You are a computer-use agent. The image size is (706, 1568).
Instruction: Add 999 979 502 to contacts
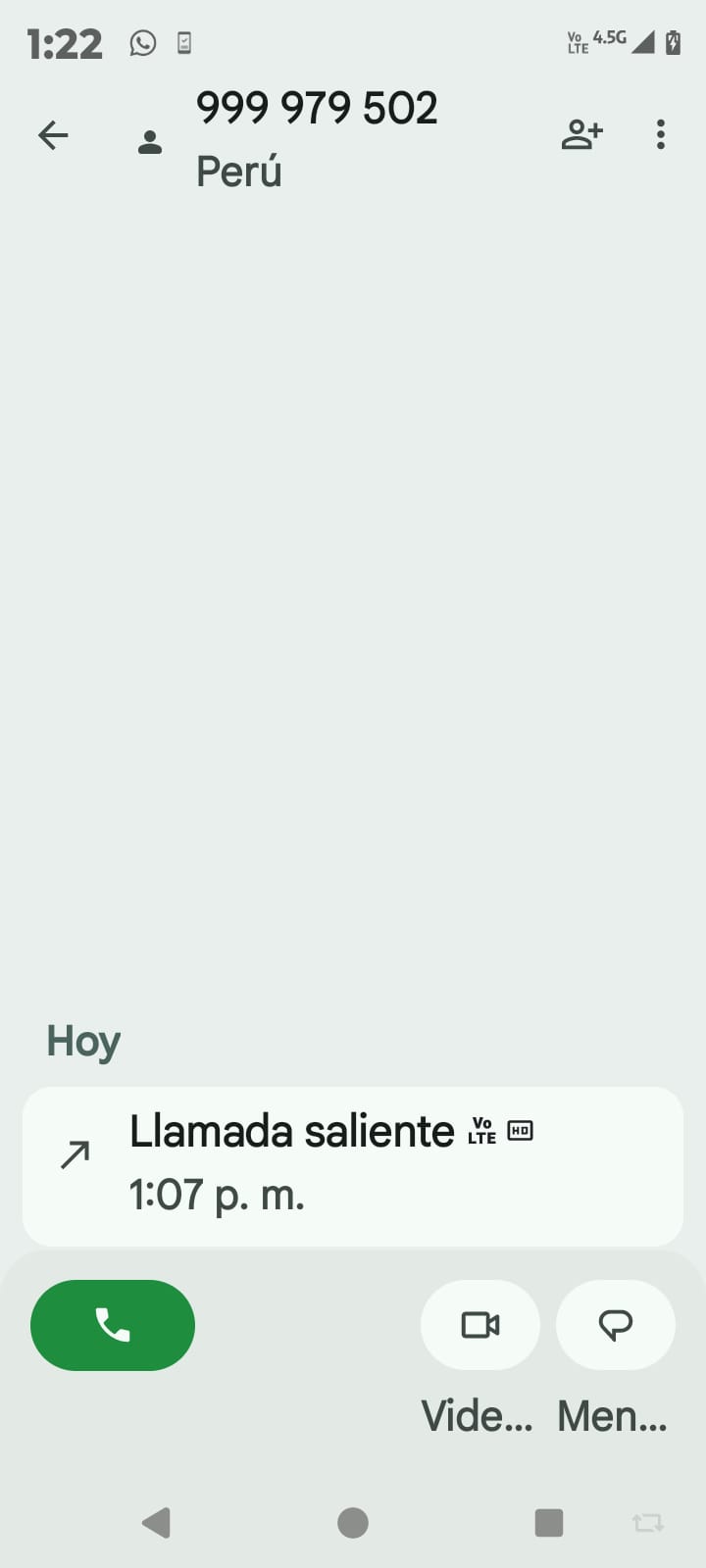point(581,134)
